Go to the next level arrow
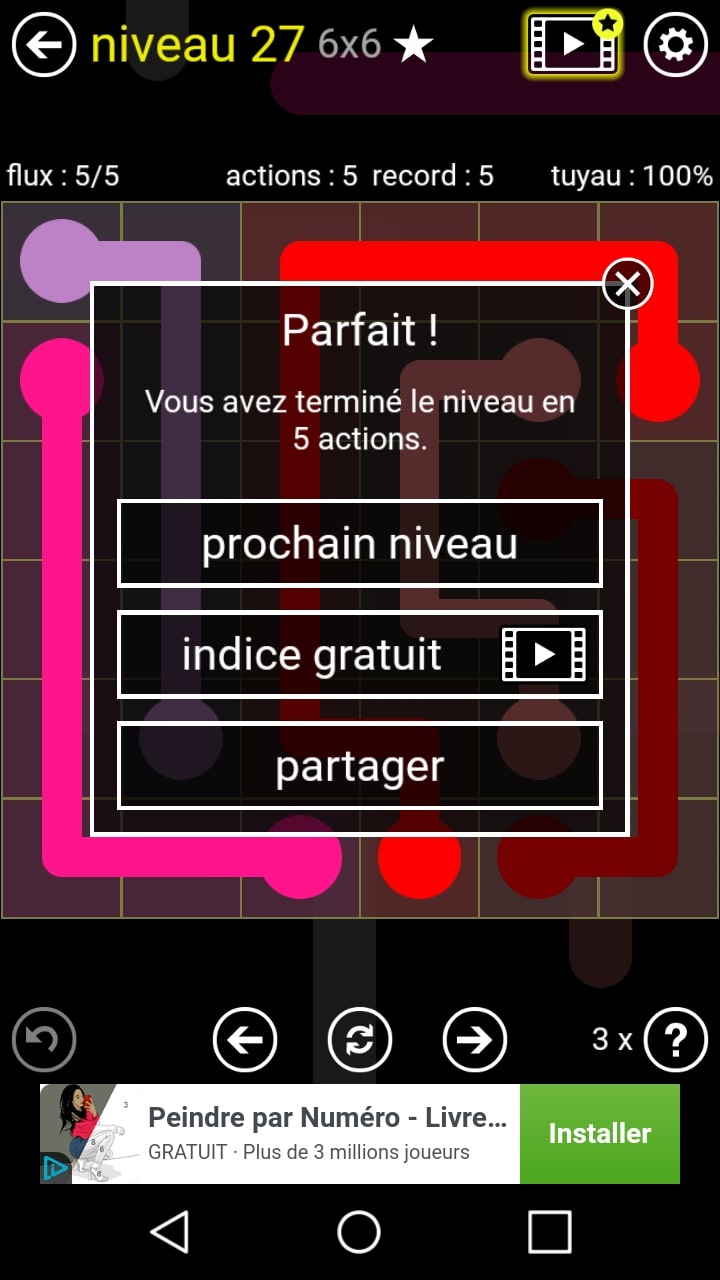 click(x=474, y=1040)
